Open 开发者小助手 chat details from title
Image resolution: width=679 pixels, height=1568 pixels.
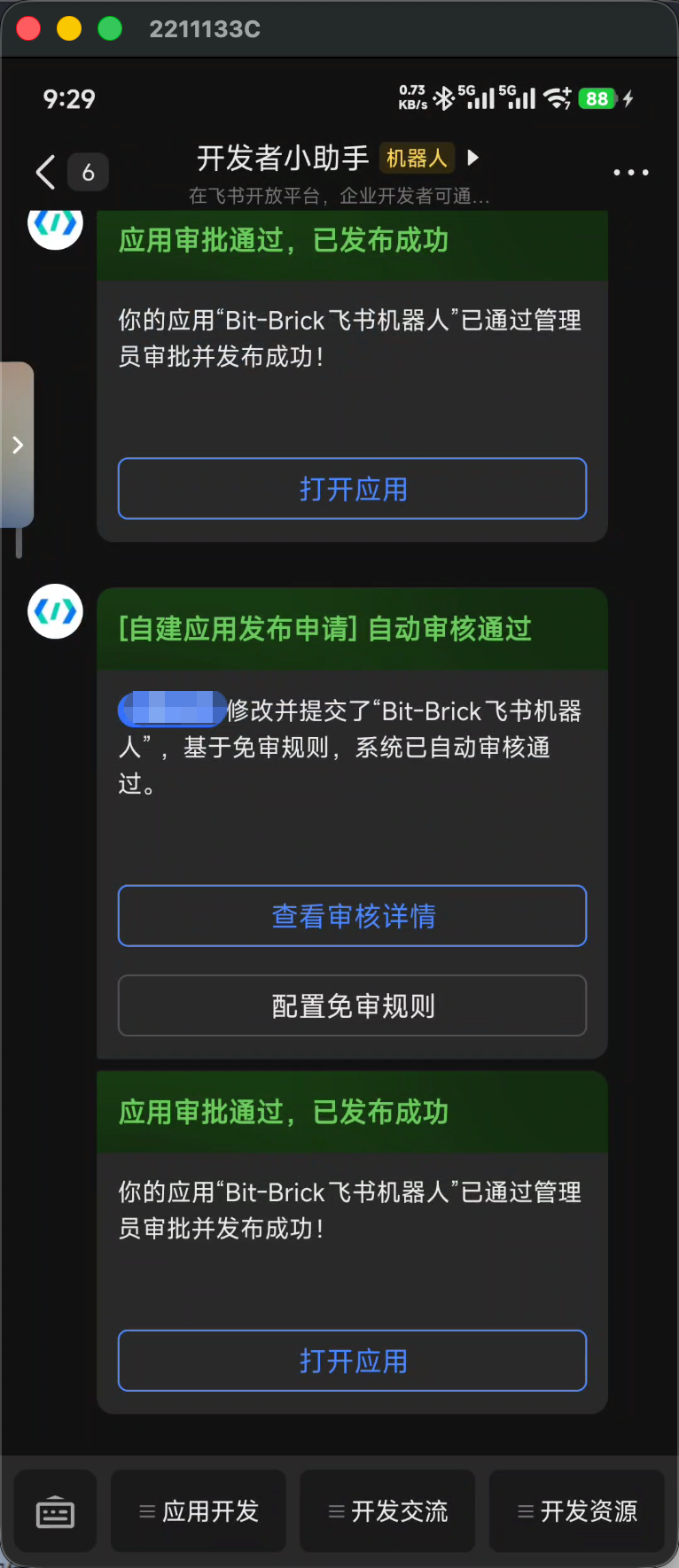(x=284, y=159)
